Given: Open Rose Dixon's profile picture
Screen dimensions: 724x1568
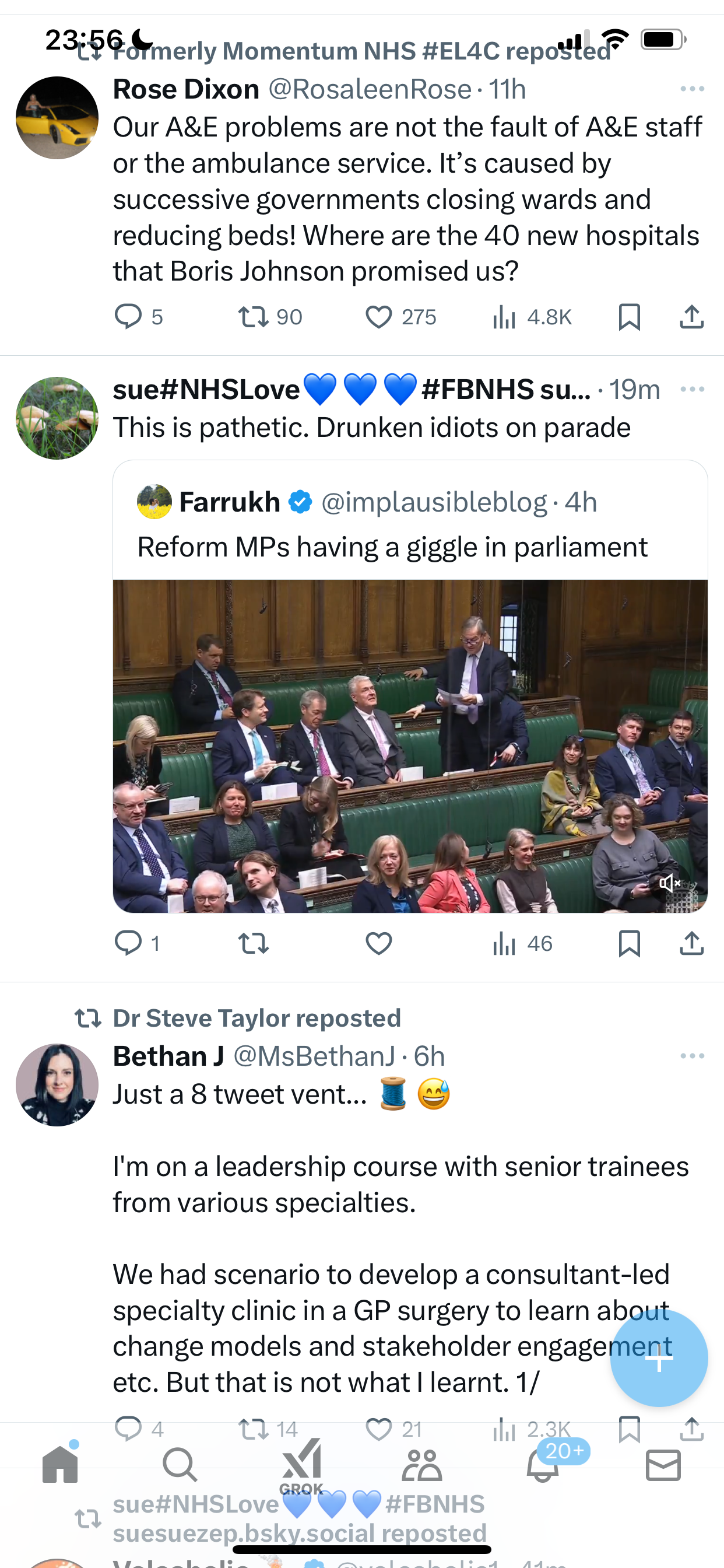Looking at the screenshot, I should tap(57, 117).
